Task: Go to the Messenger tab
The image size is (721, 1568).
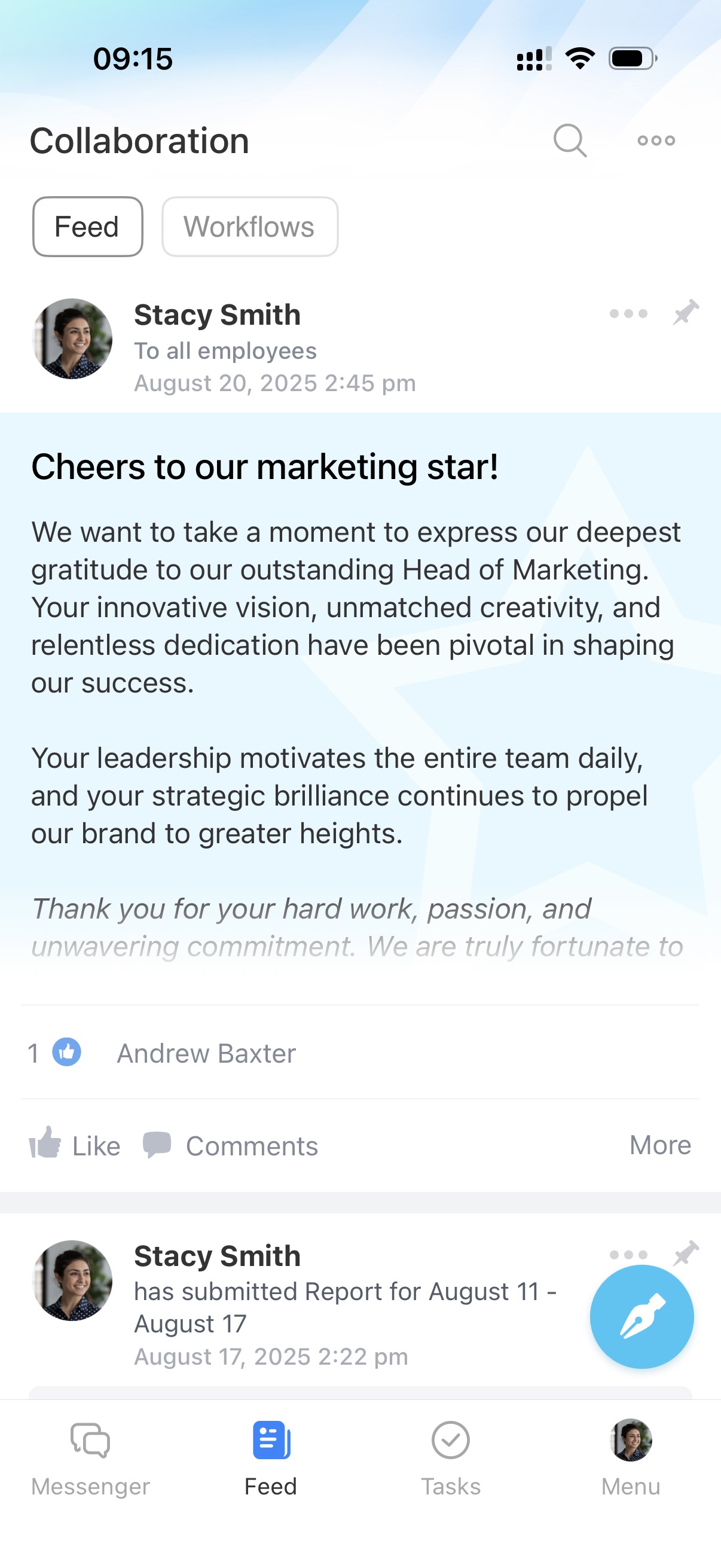Action: [x=90, y=1457]
